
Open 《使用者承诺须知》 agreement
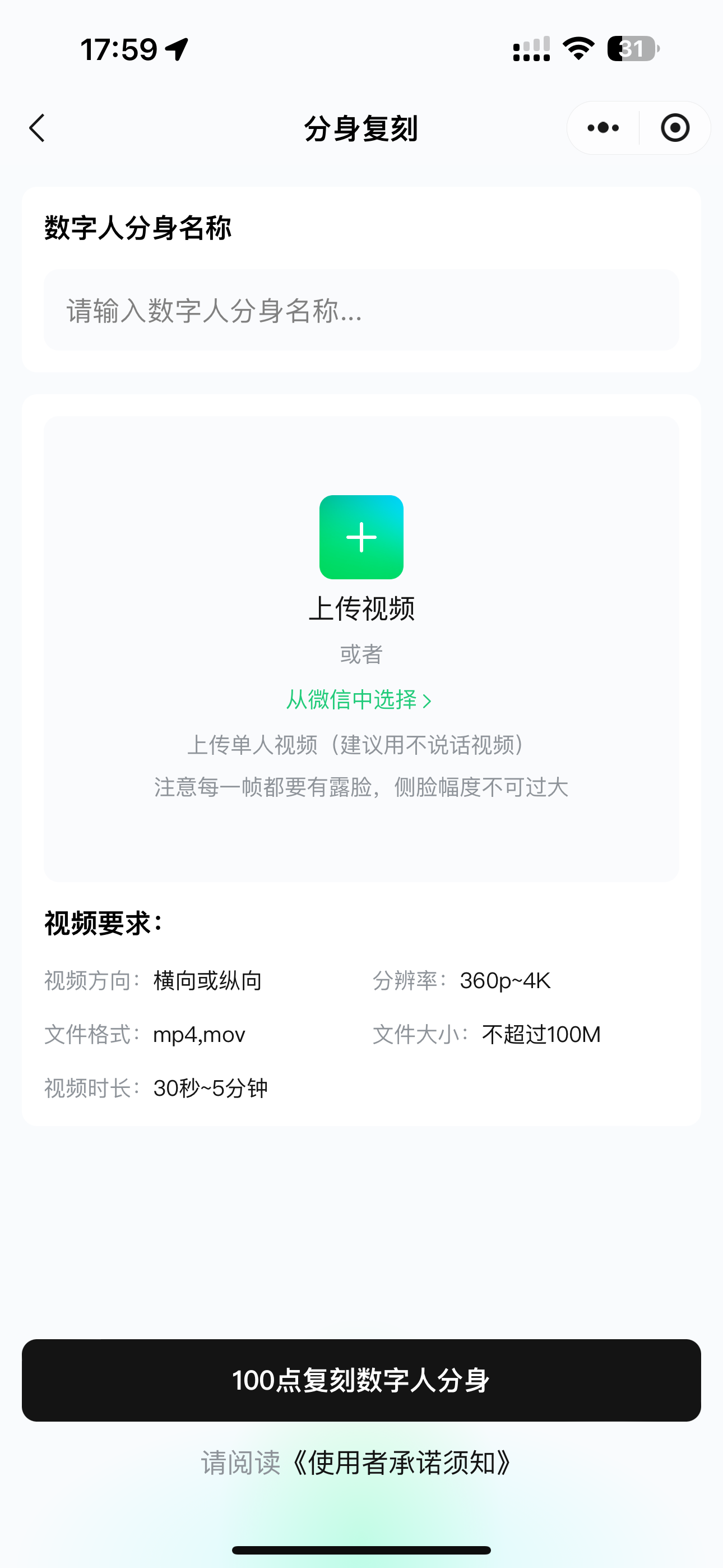(x=402, y=1463)
